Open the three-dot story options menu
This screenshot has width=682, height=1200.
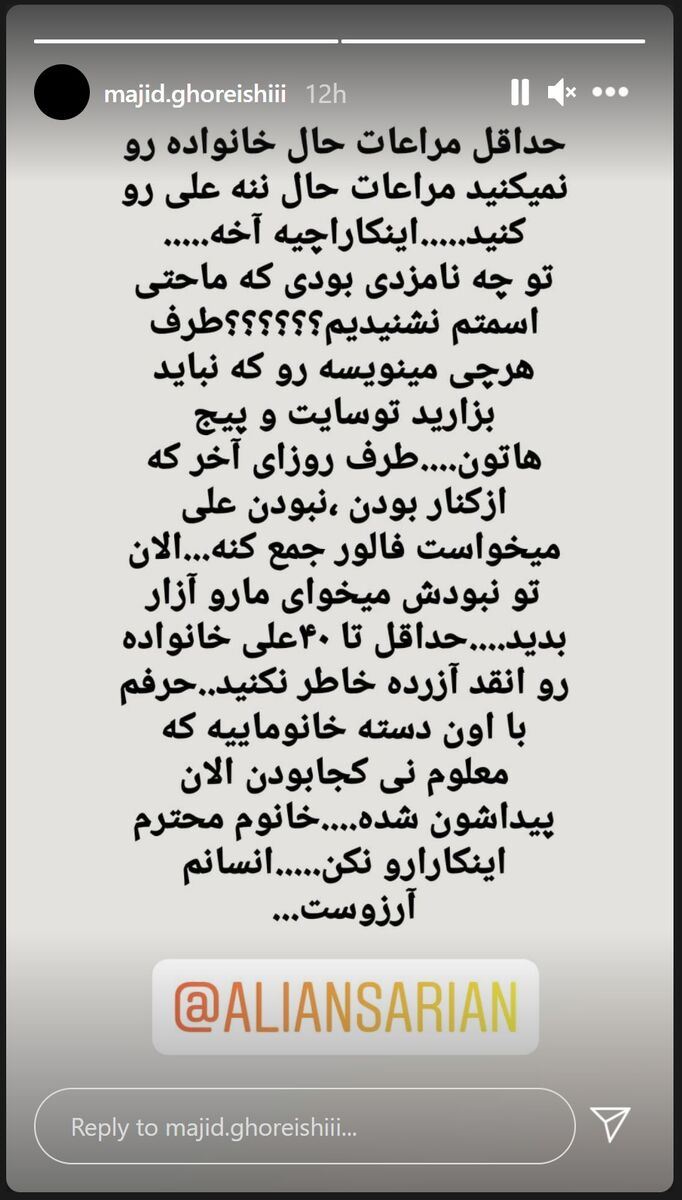click(x=610, y=93)
